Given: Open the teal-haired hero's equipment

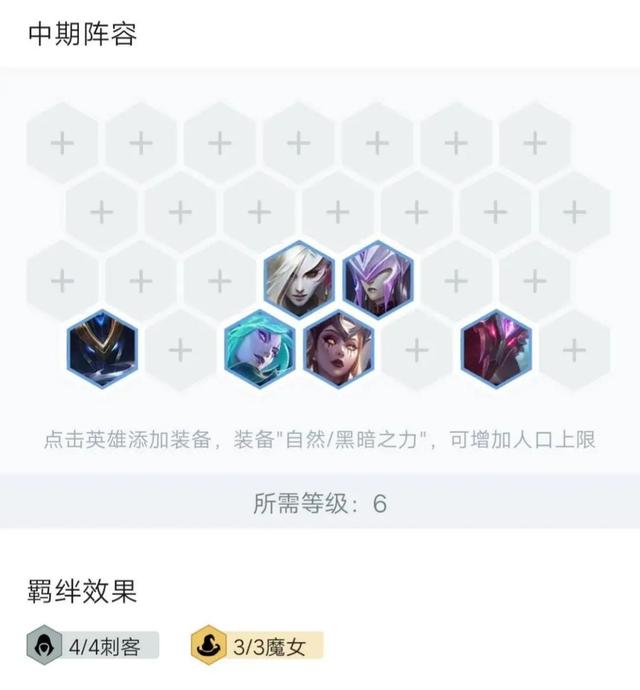Looking at the screenshot, I should [x=259, y=349].
